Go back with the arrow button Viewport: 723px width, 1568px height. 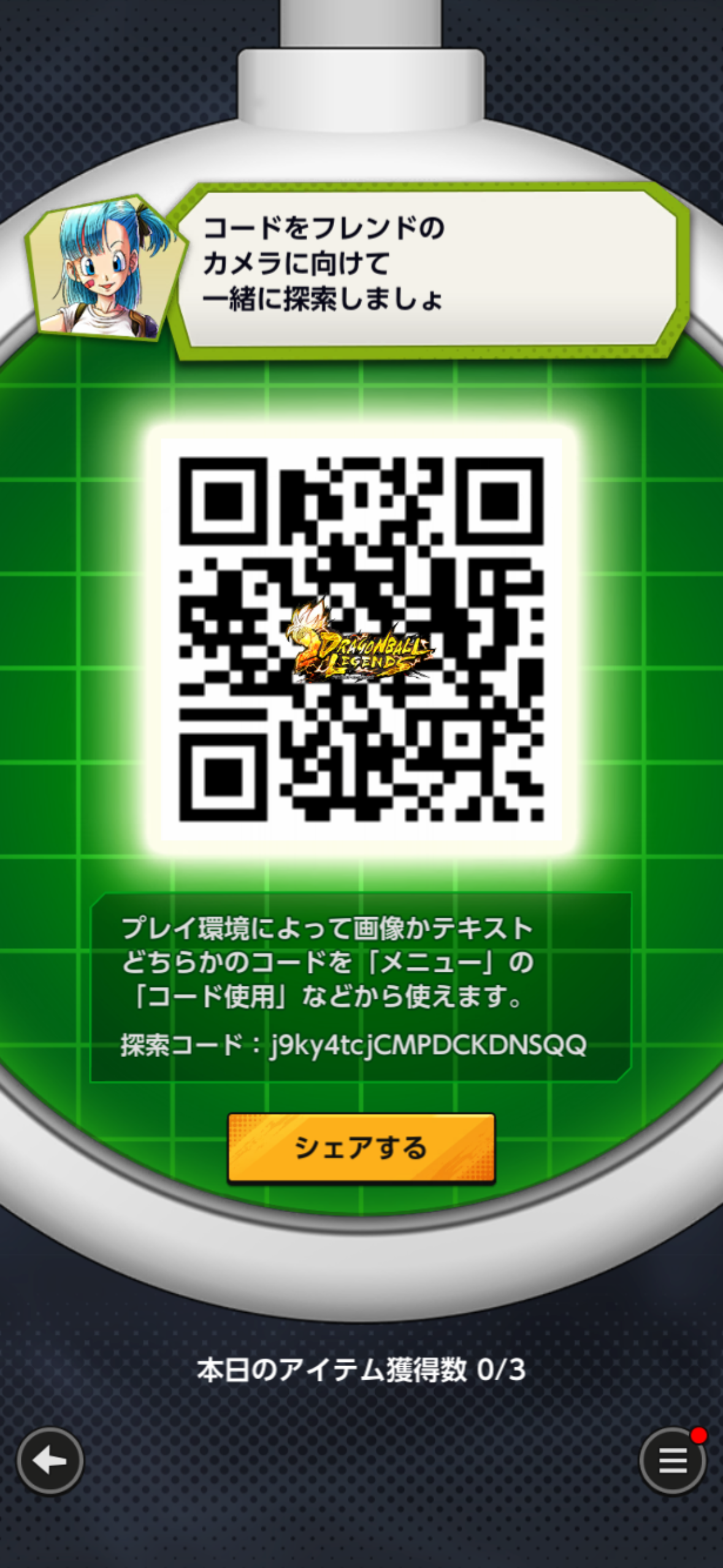click(50, 1461)
